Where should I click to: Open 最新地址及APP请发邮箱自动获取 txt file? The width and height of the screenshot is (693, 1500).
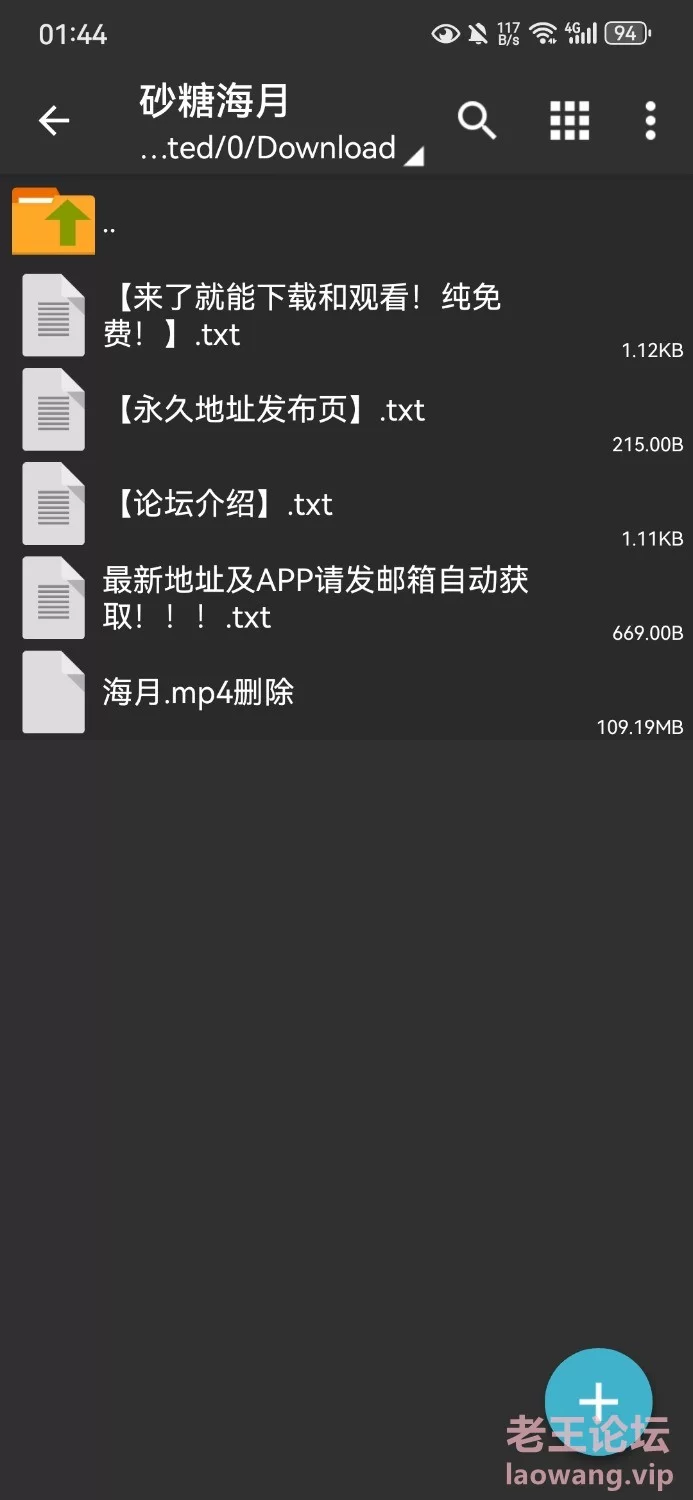[346, 598]
